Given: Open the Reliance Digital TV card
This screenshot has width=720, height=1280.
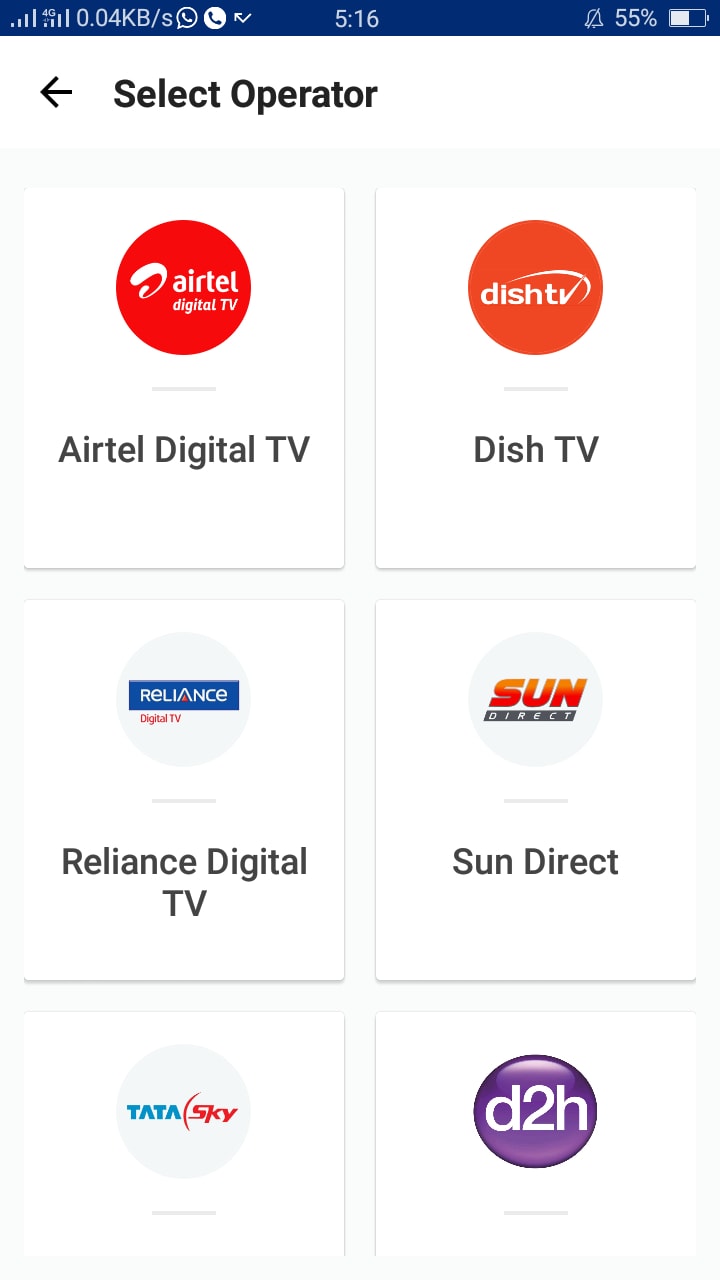Looking at the screenshot, I should click(184, 790).
